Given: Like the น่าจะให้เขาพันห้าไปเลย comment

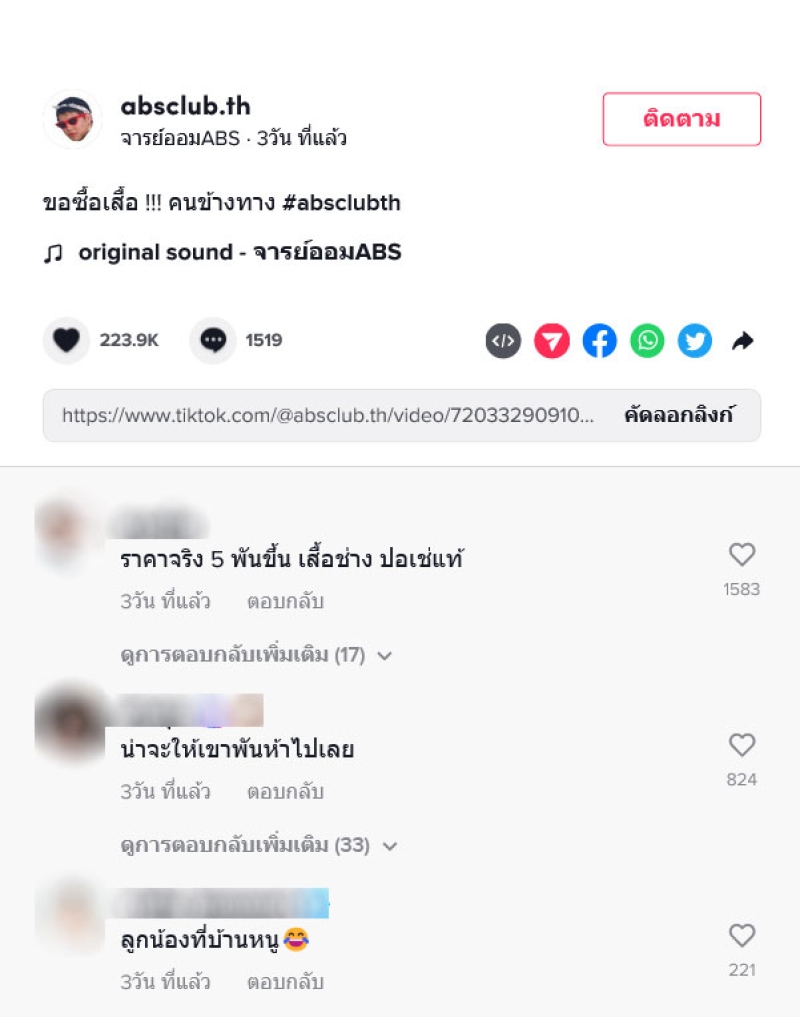Looking at the screenshot, I should [x=741, y=745].
